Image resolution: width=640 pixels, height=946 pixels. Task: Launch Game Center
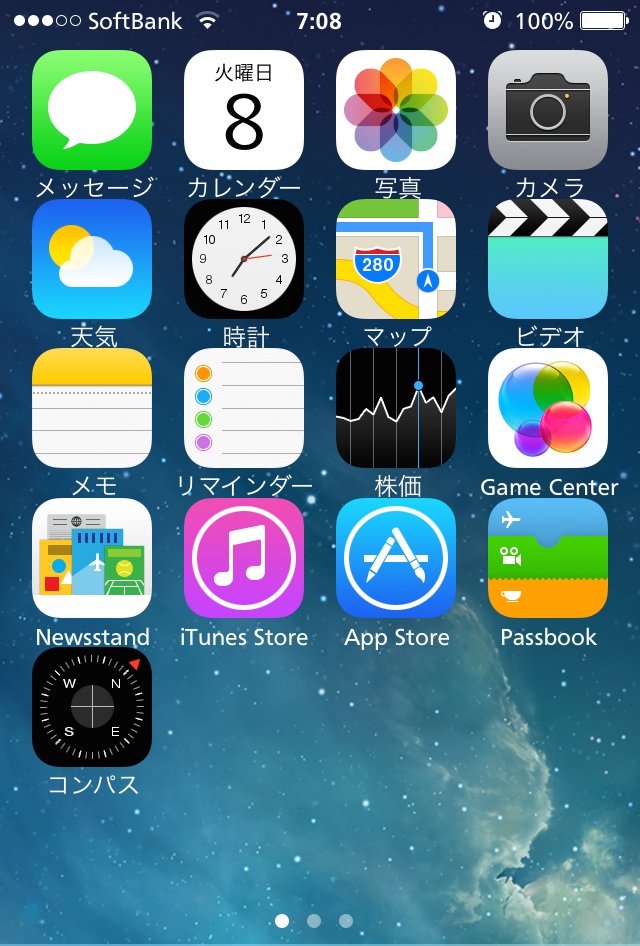(x=548, y=408)
